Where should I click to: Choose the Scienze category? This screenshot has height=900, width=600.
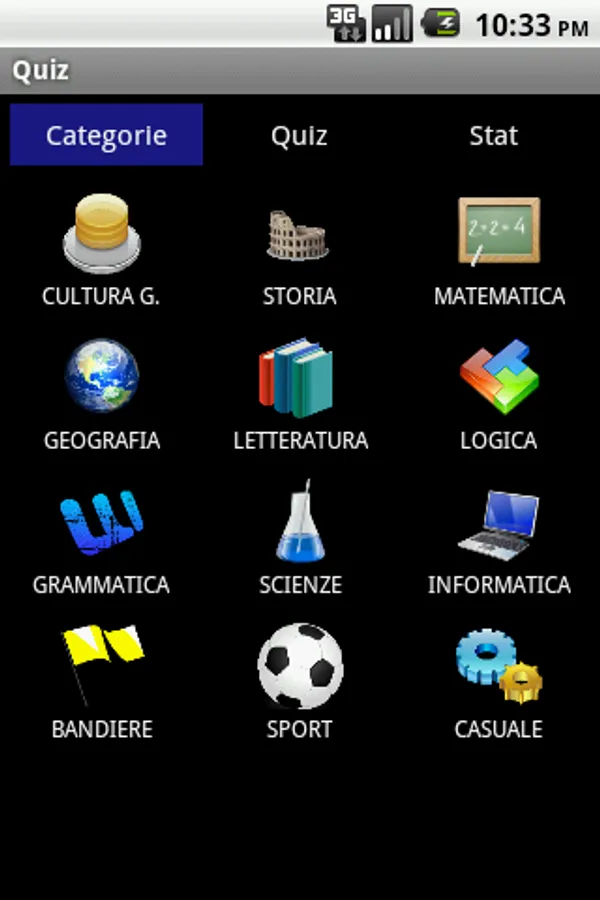click(x=300, y=540)
